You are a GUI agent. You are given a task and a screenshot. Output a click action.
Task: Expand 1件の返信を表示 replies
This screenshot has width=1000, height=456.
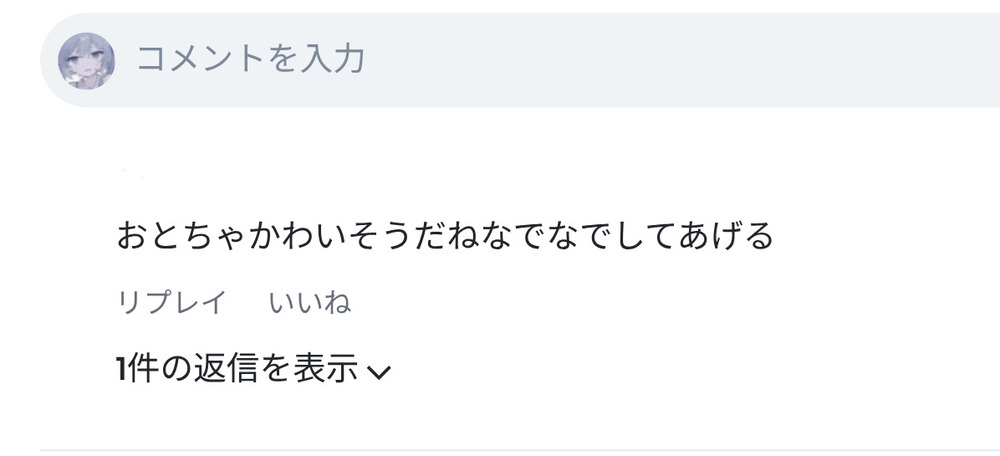point(253,370)
